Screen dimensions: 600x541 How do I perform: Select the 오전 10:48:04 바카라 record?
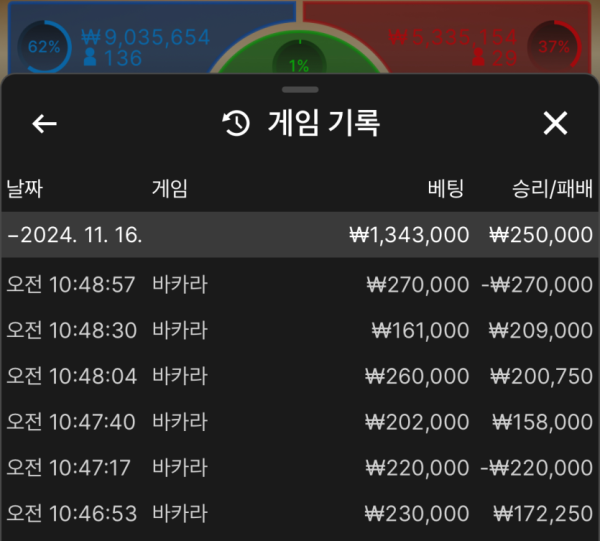click(x=300, y=377)
